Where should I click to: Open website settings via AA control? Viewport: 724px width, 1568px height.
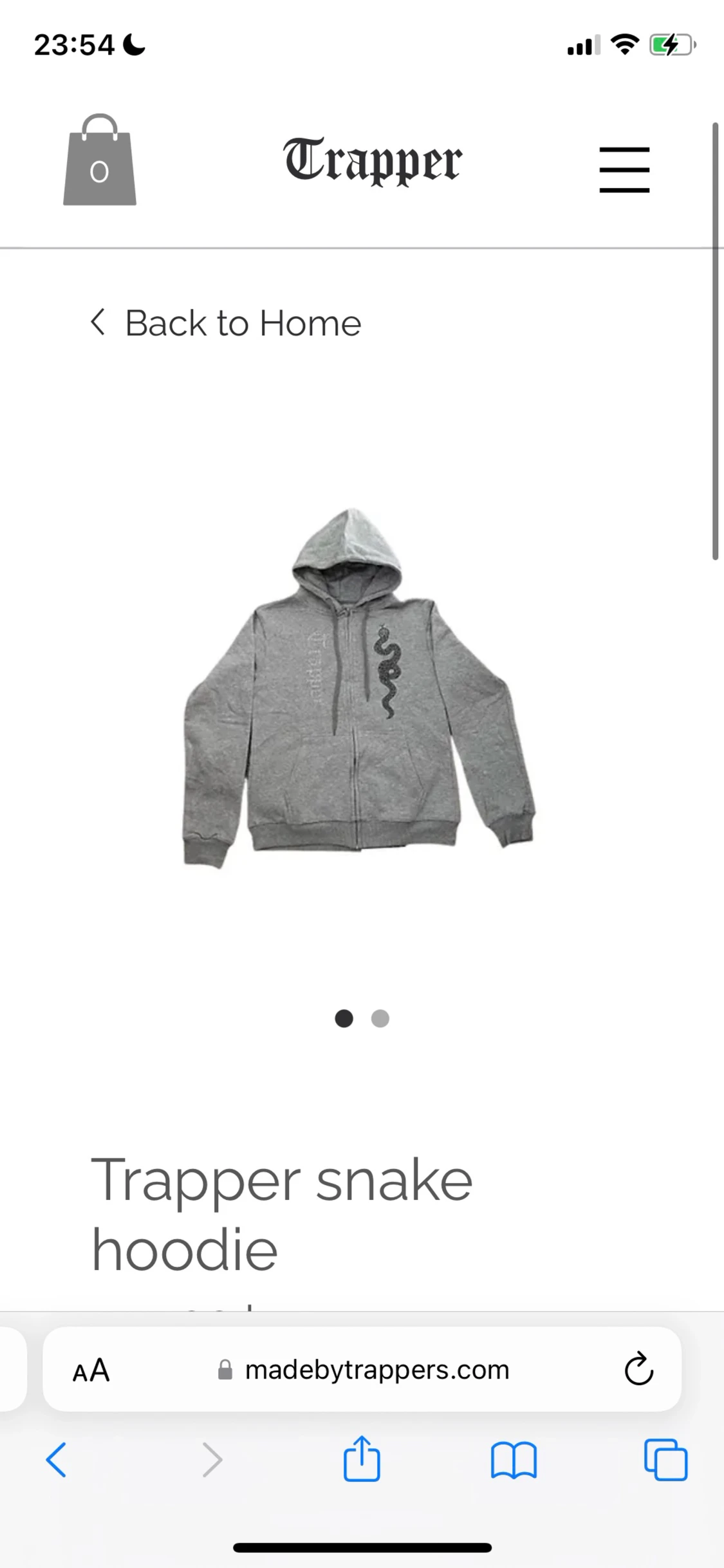click(90, 1370)
